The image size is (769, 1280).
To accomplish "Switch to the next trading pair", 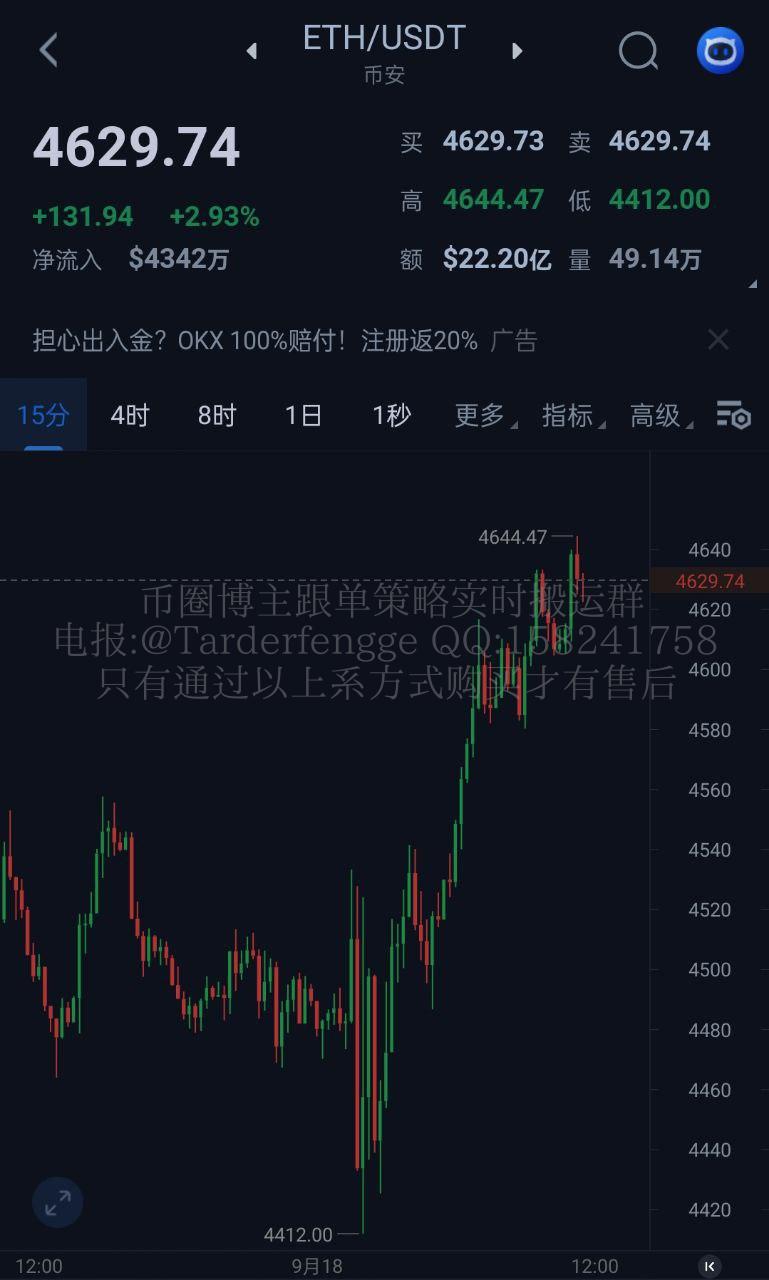I will pos(517,50).
